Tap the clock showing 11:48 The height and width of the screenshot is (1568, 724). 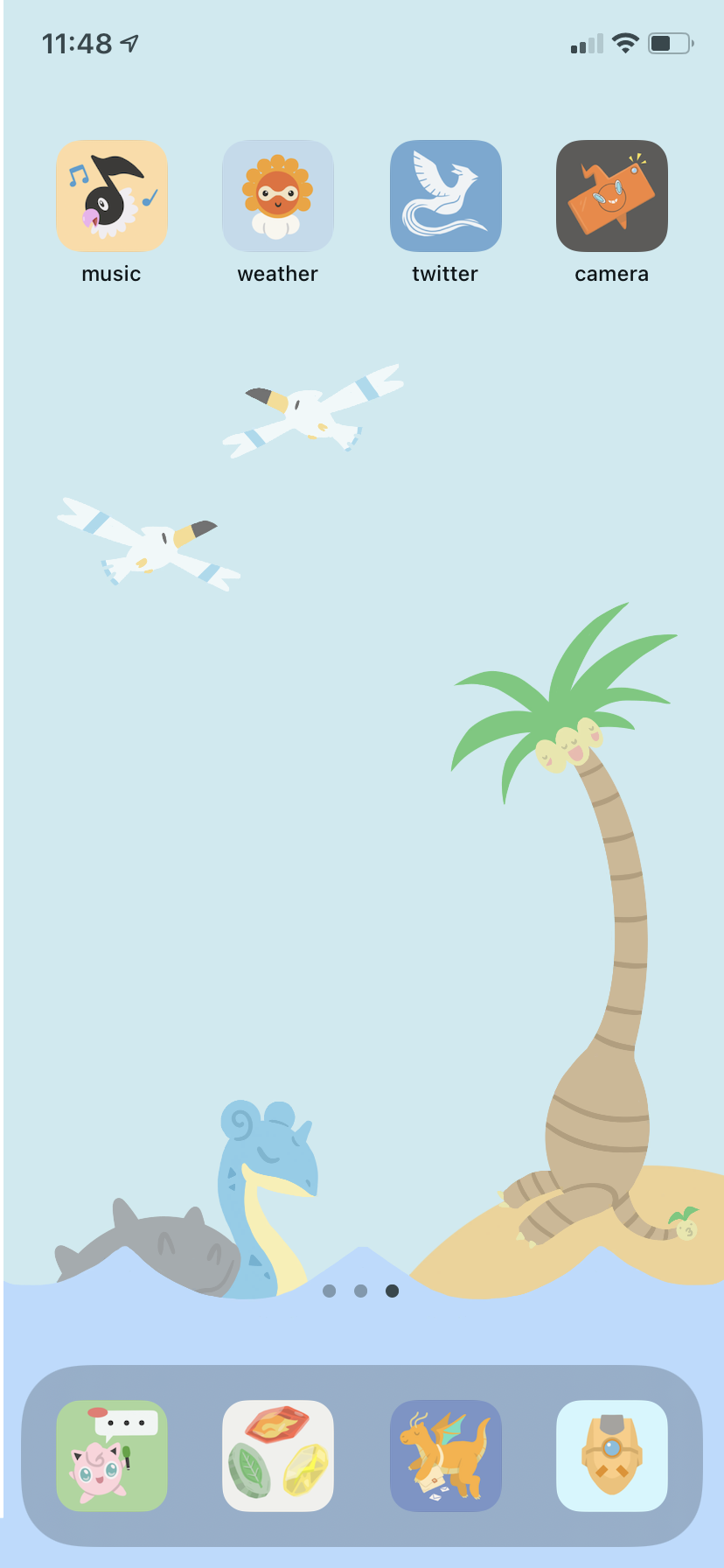pyautogui.click(x=79, y=42)
